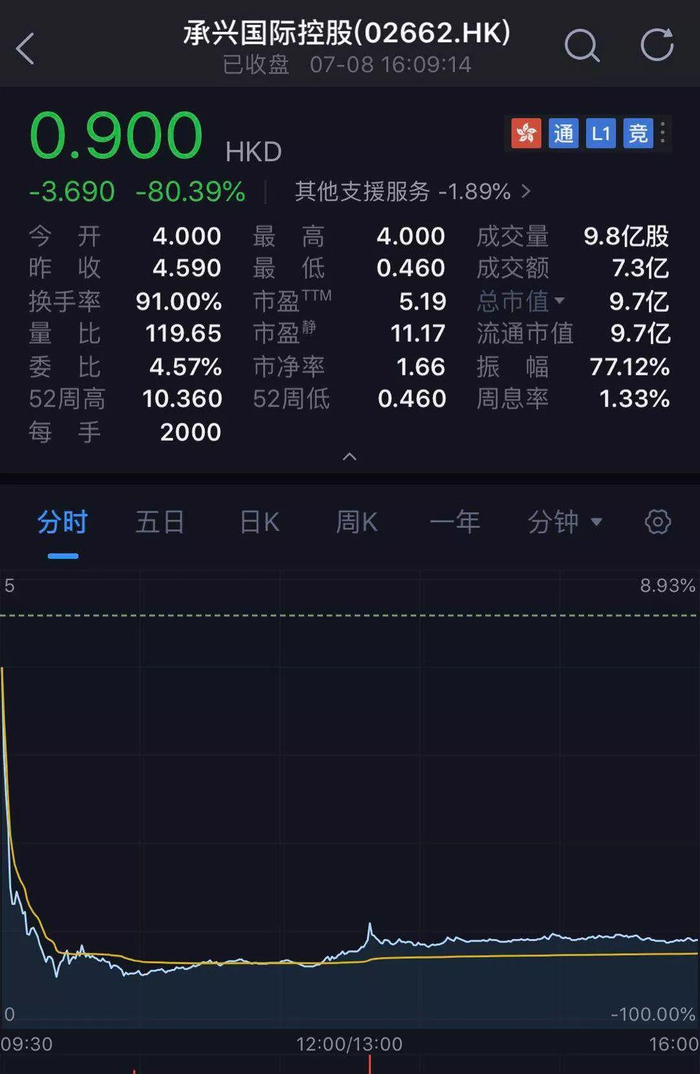
Task: Open 其他支援服务 sector link
Action: (x=412, y=191)
